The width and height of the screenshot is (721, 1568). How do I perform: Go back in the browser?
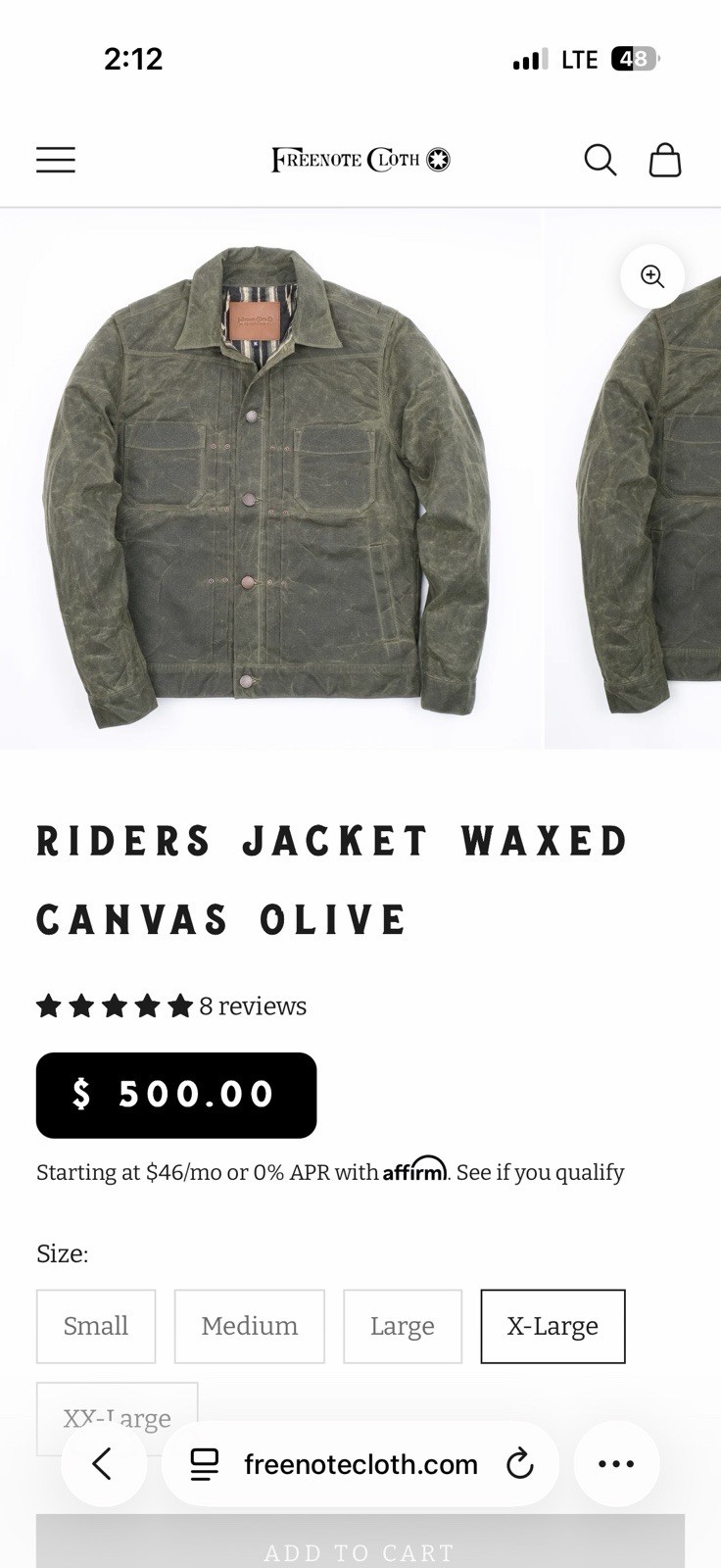[103, 1464]
